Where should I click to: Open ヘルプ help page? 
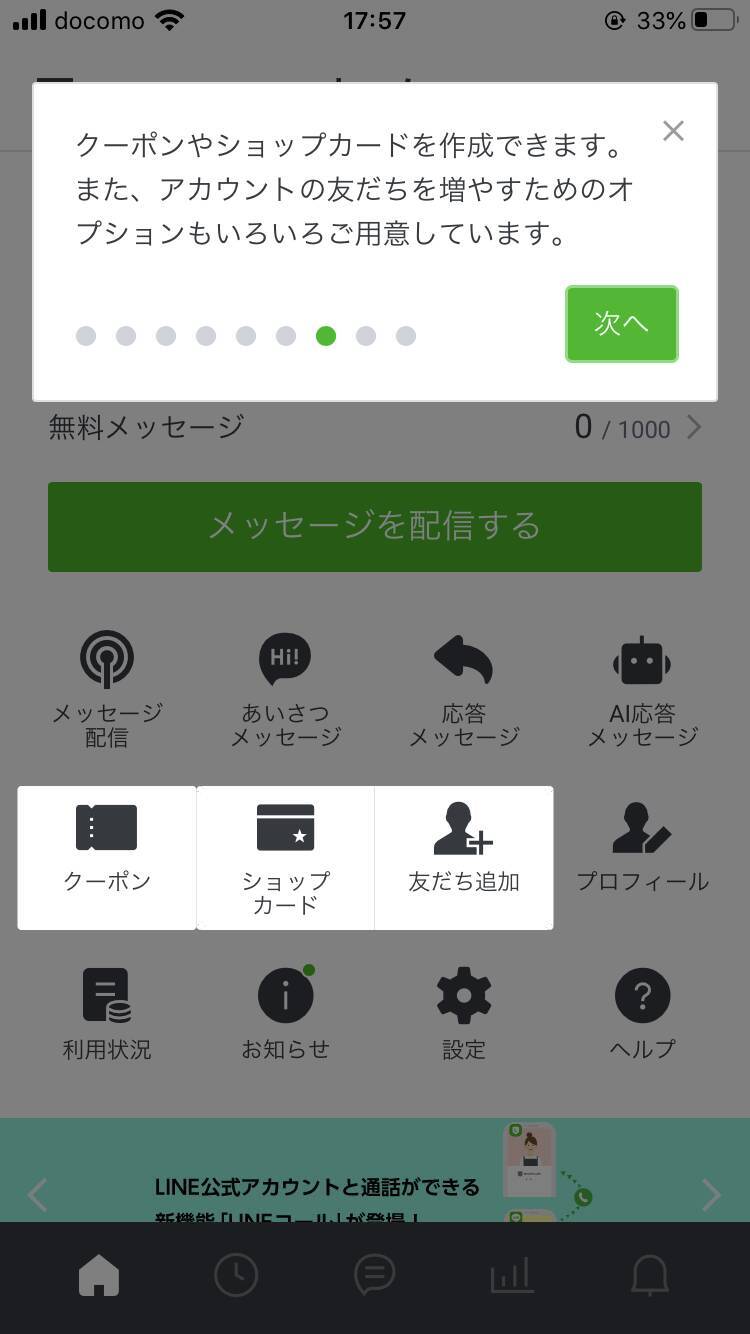coord(642,1012)
